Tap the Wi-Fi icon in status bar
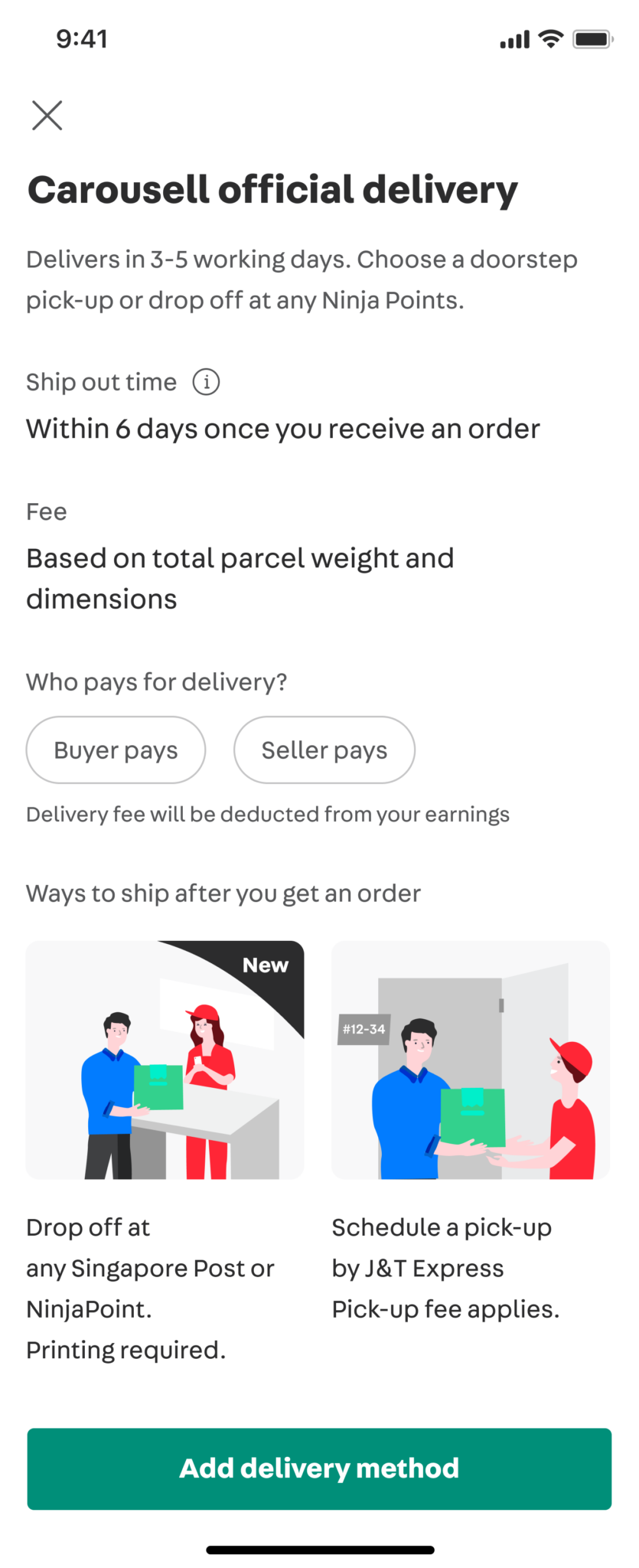Screen dimensions: 639x1568 pos(549,38)
